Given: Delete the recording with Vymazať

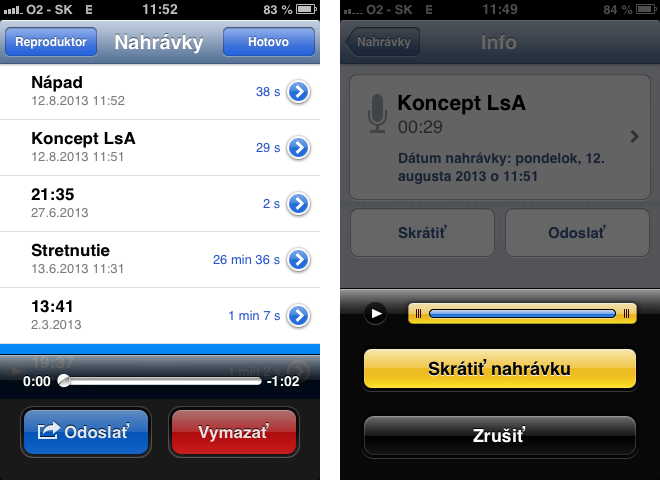Looking at the screenshot, I should pyautogui.click(x=234, y=432).
